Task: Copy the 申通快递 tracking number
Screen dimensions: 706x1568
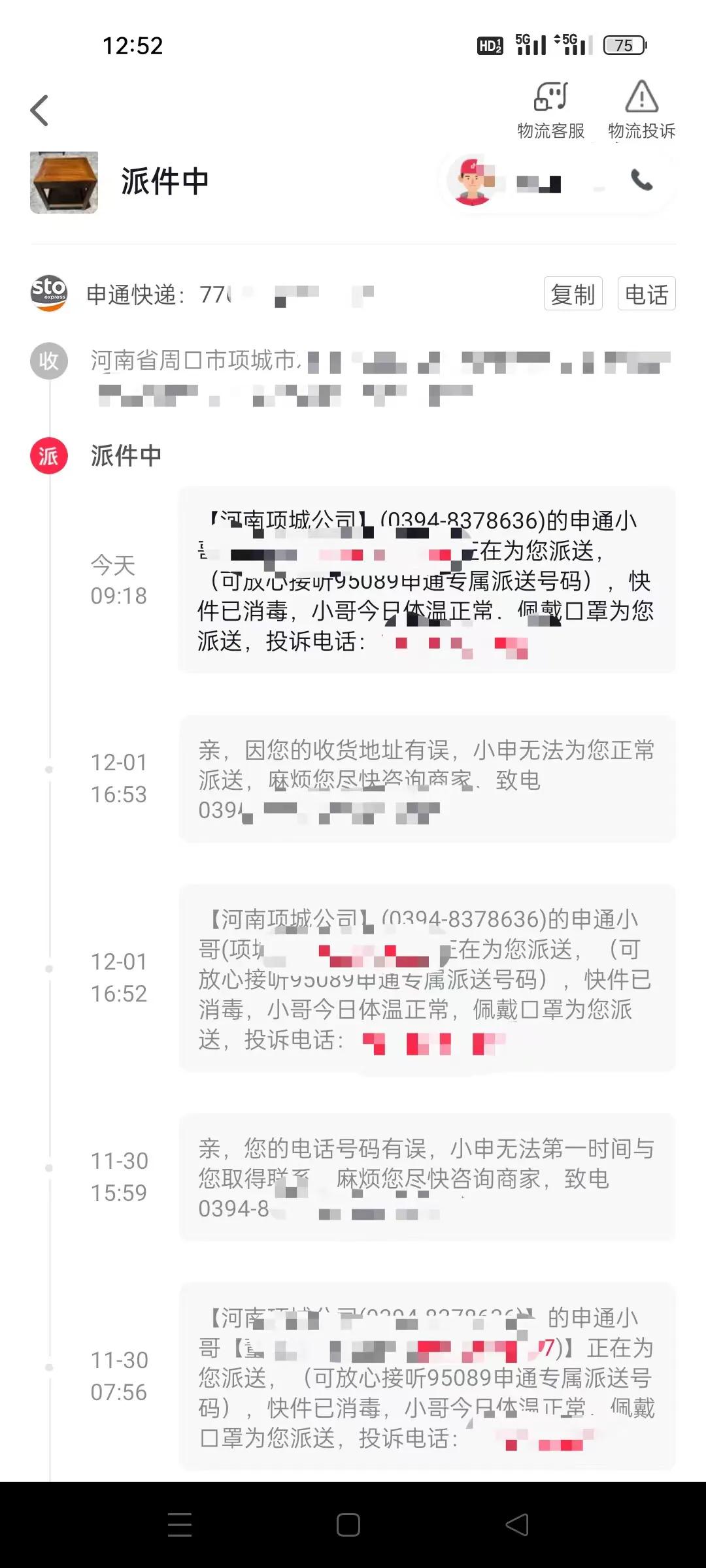Action: tap(573, 294)
